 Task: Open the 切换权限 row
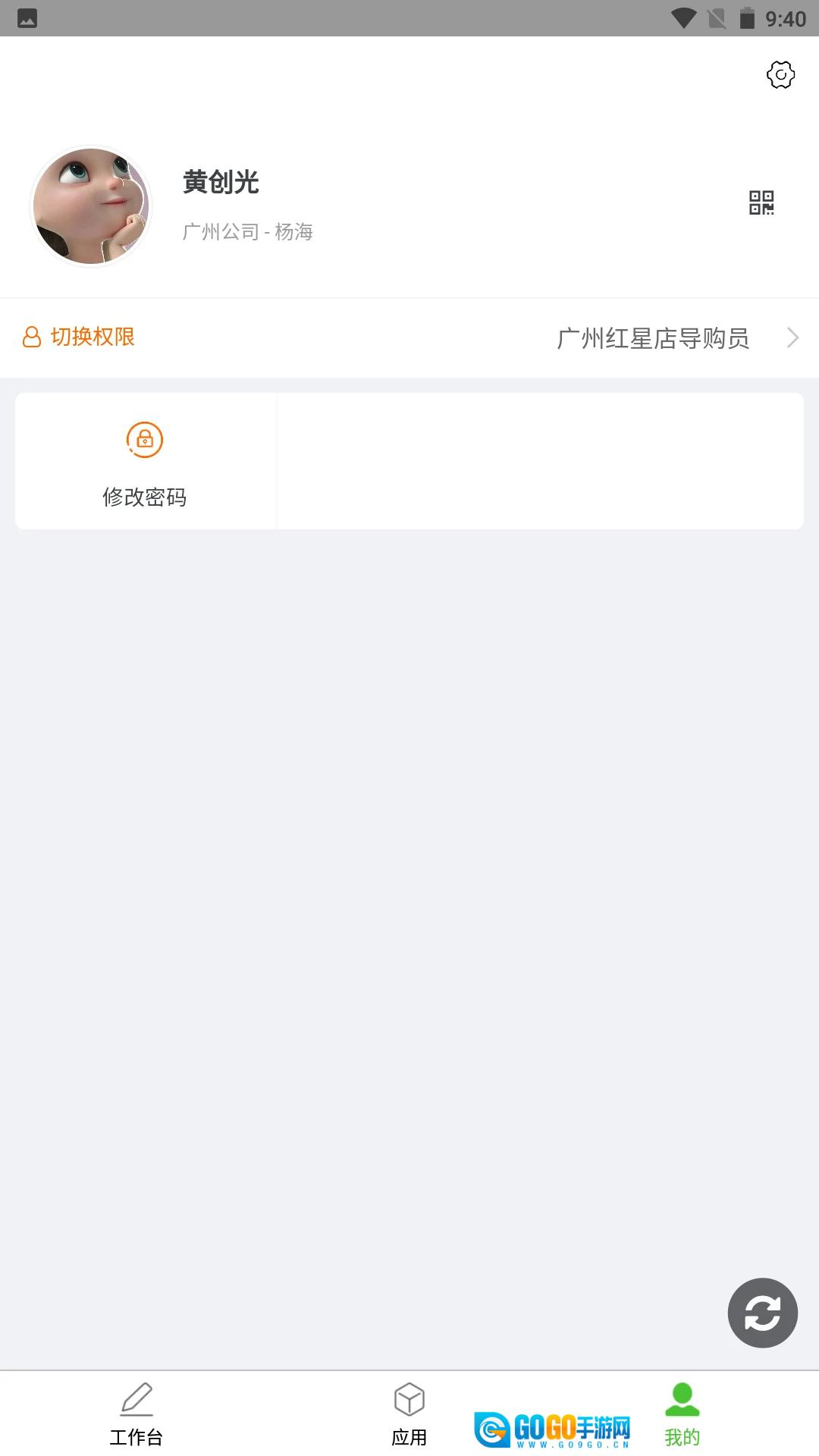click(x=409, y=337)
